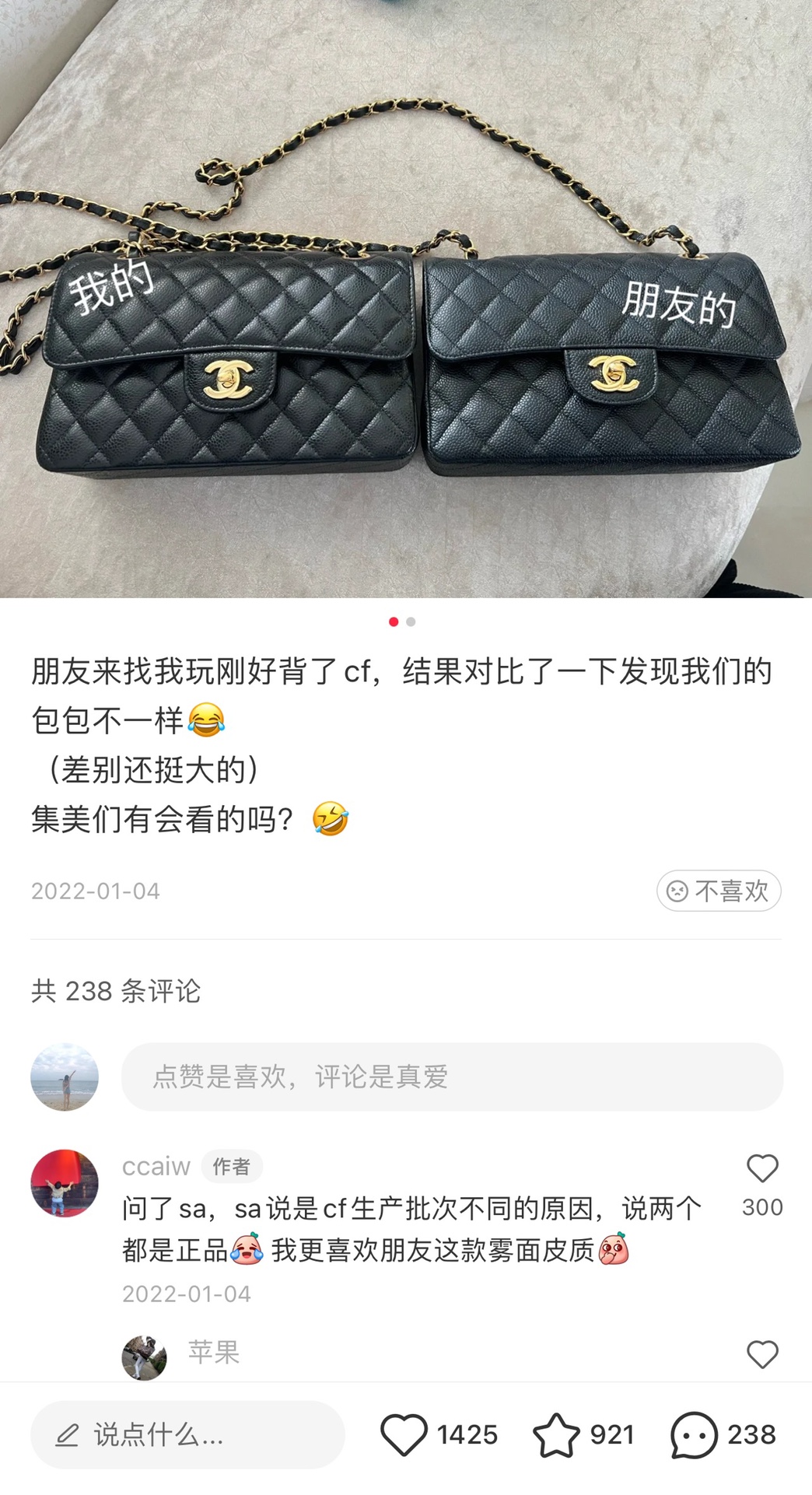Tap the 点赞是喜欢 comment input field
The width and height of the screenshot is (812, 1495).
[451, 1077]
